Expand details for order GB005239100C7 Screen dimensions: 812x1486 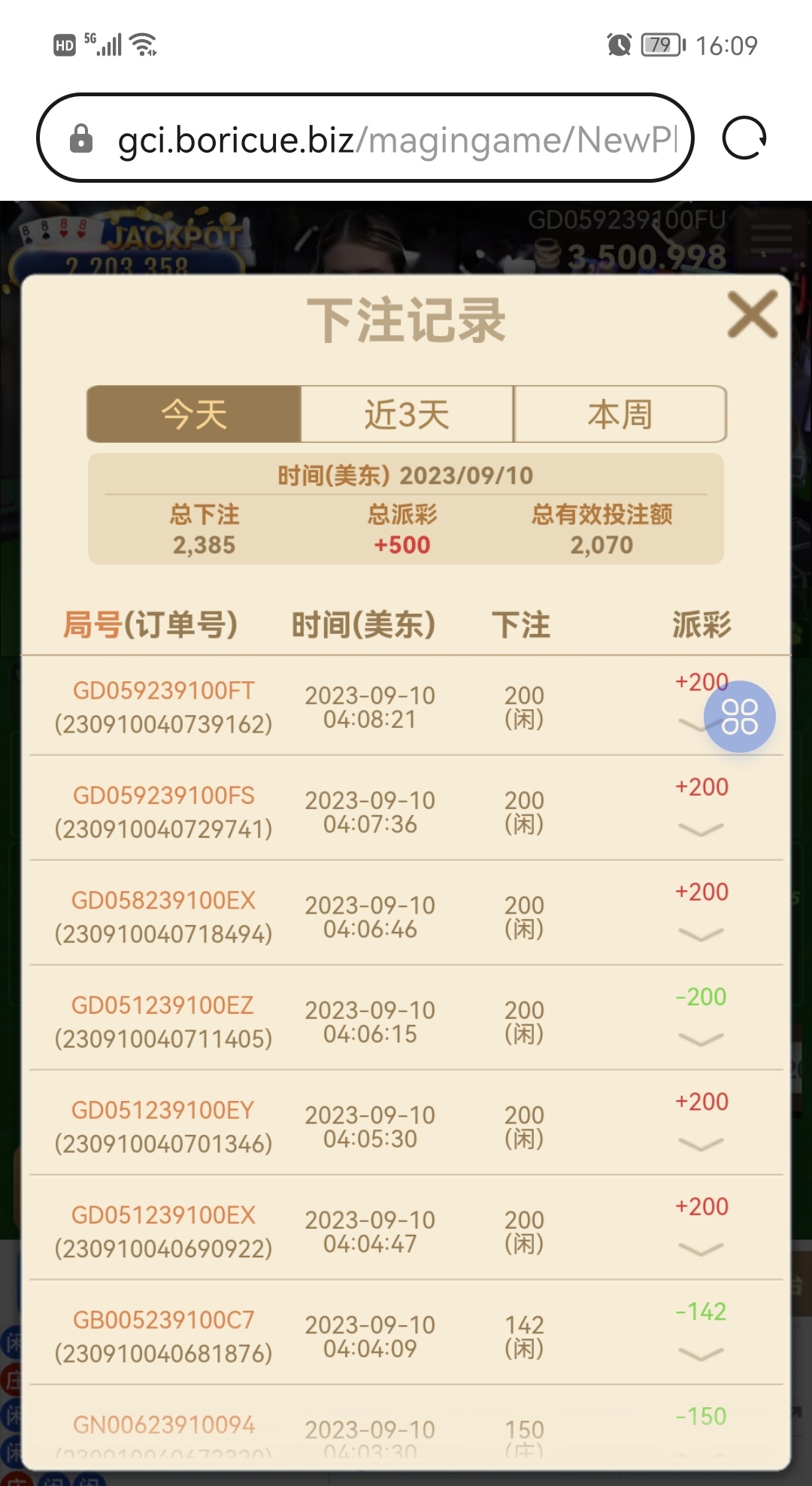point(700,1354)
